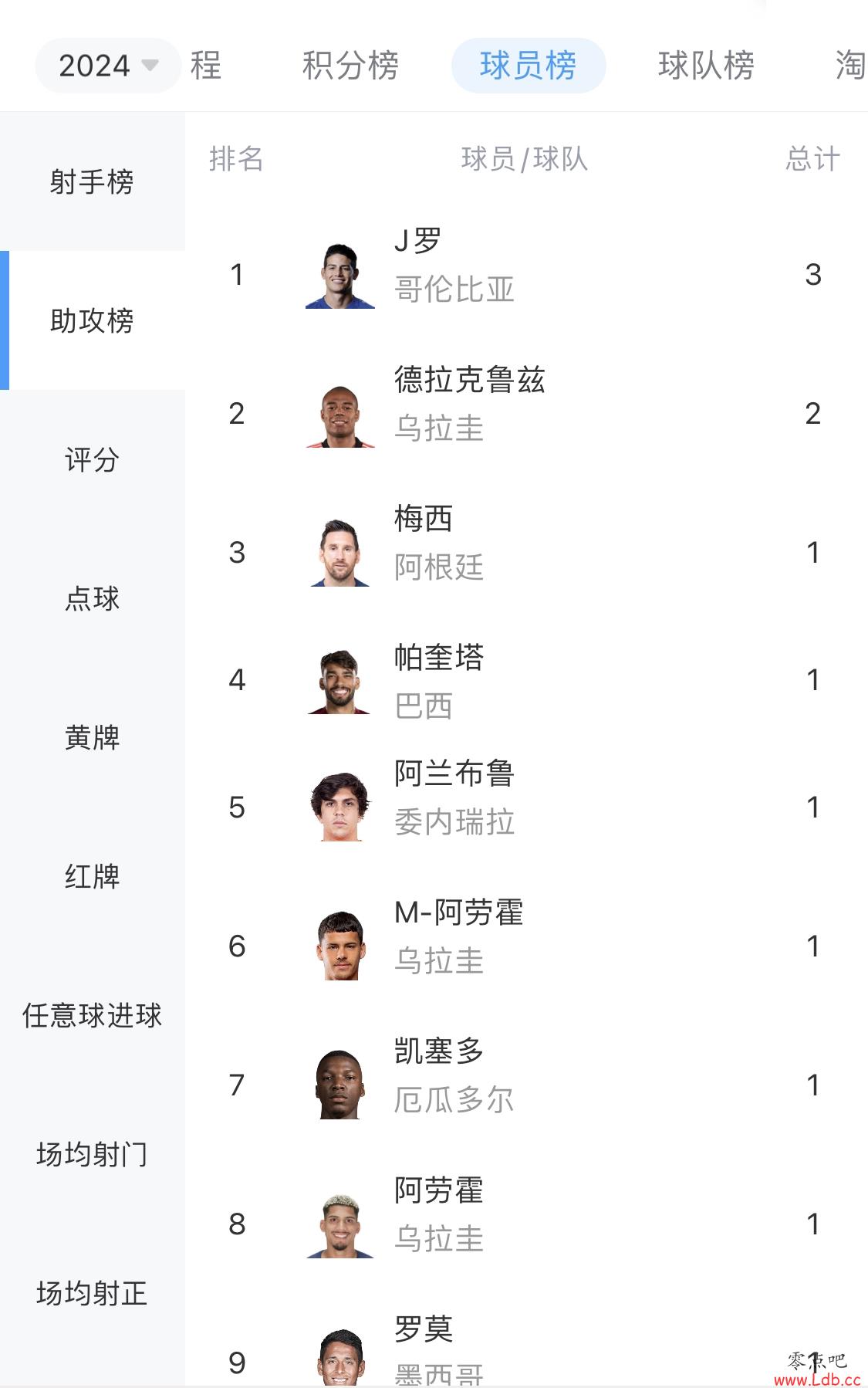The width and height of the screenshot is (868, 1388).
Task: Open the 任意球进球 ranking
Action: 92,1016
